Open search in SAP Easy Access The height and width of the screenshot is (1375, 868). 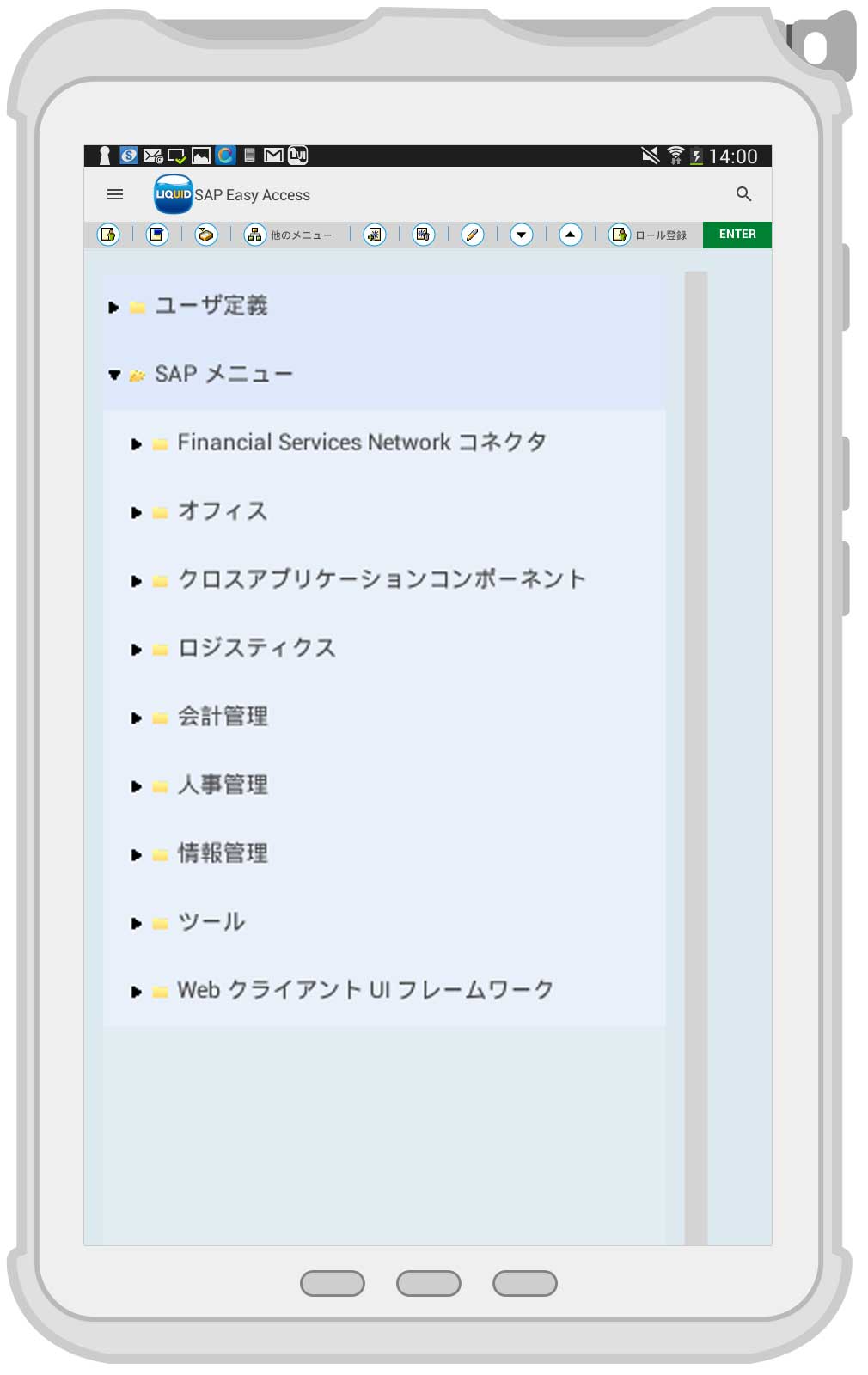[743, 195]
